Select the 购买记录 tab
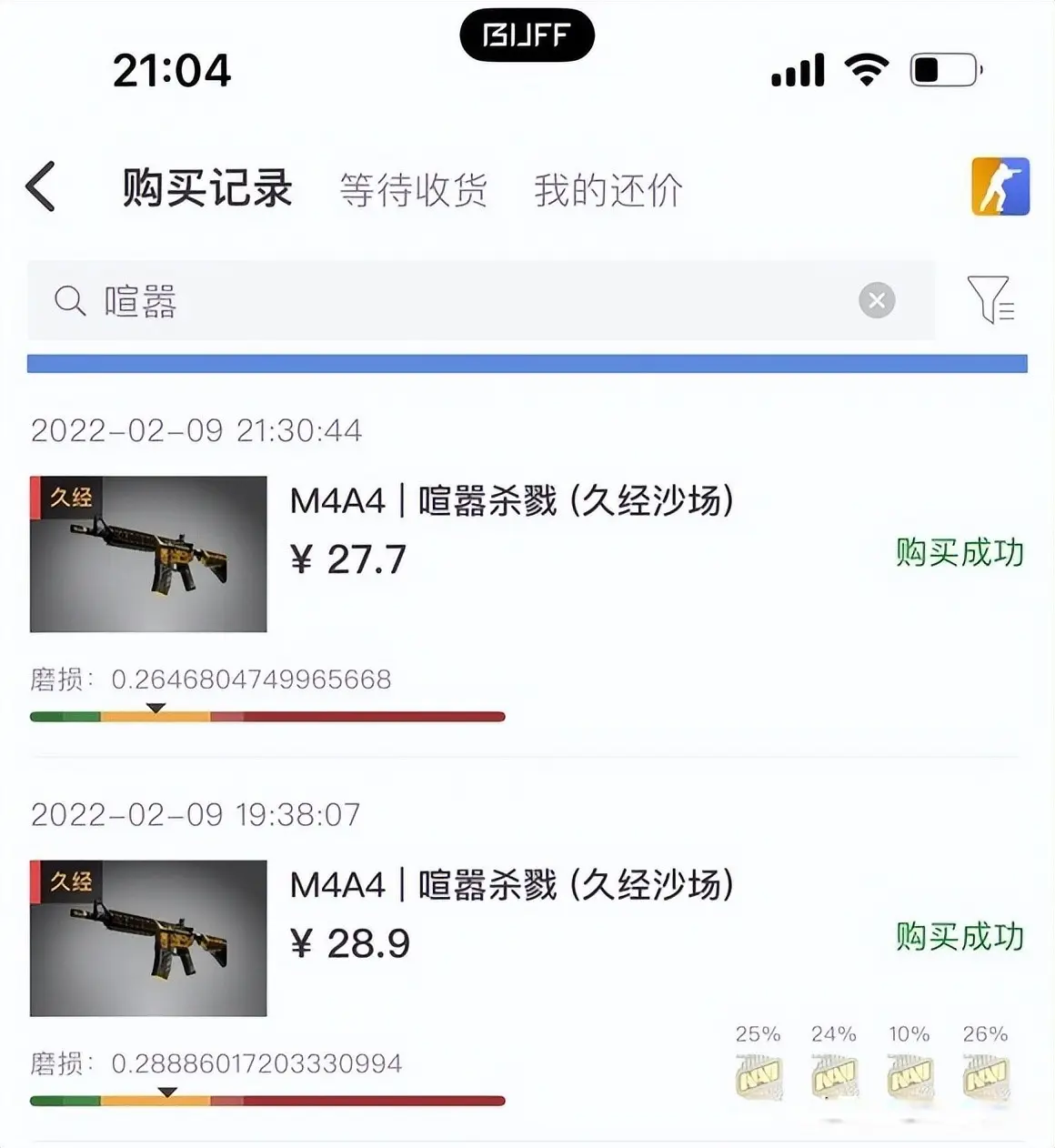The image size is (1055, 1148). pos(207,188)
